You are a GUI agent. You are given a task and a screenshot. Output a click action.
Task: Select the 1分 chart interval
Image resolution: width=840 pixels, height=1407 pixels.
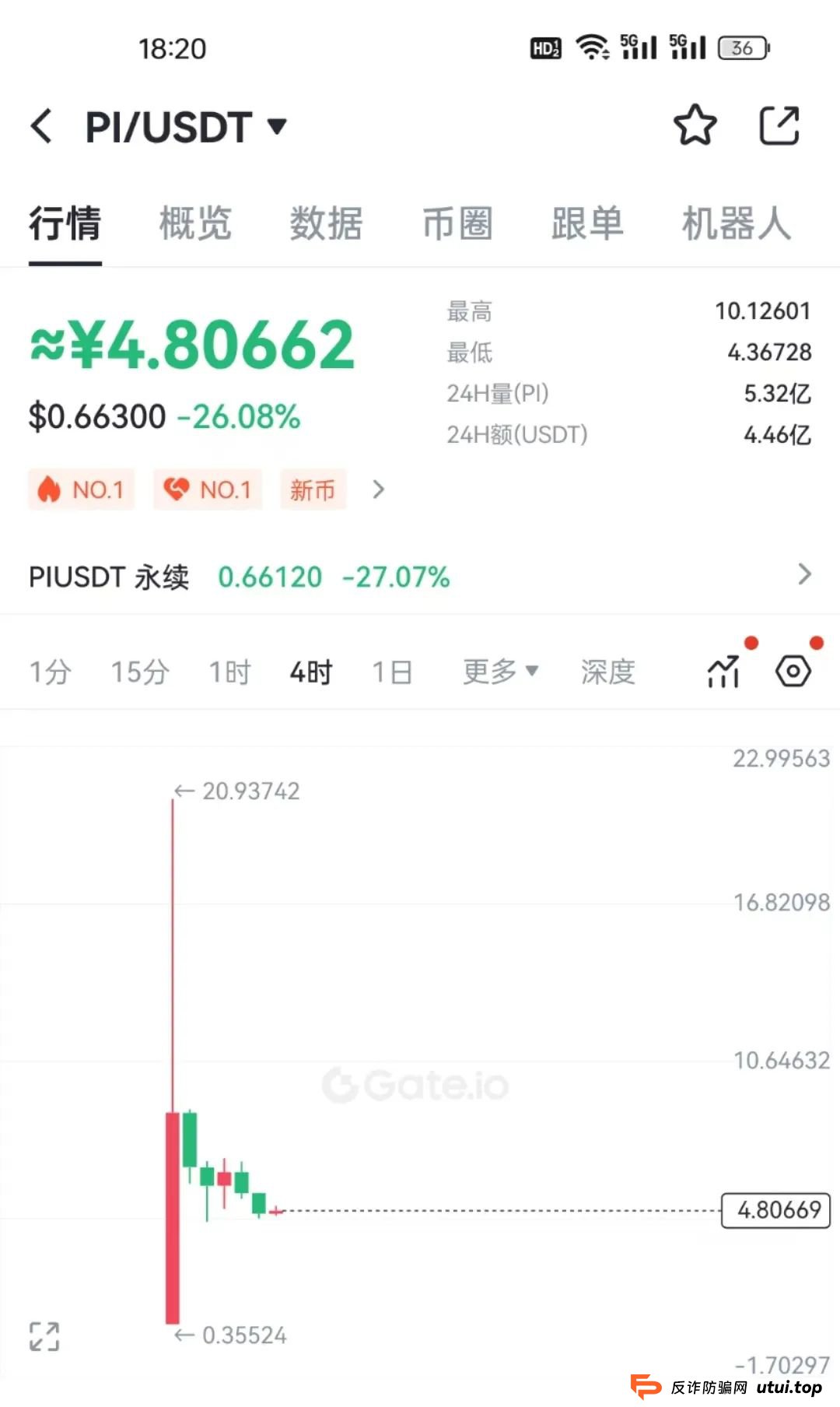coord(51,672)
